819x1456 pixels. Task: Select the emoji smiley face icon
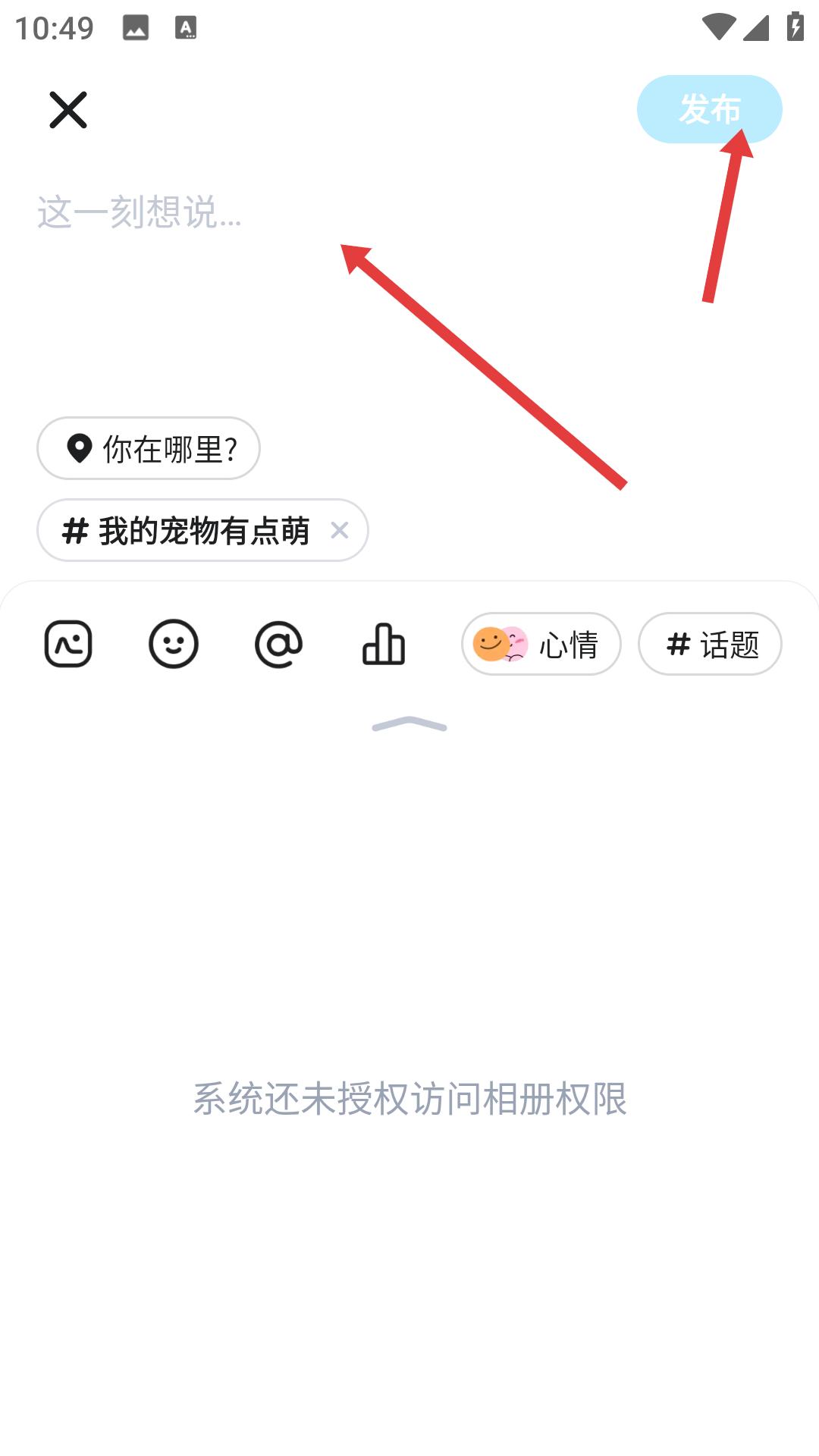[x=174, y=645]
